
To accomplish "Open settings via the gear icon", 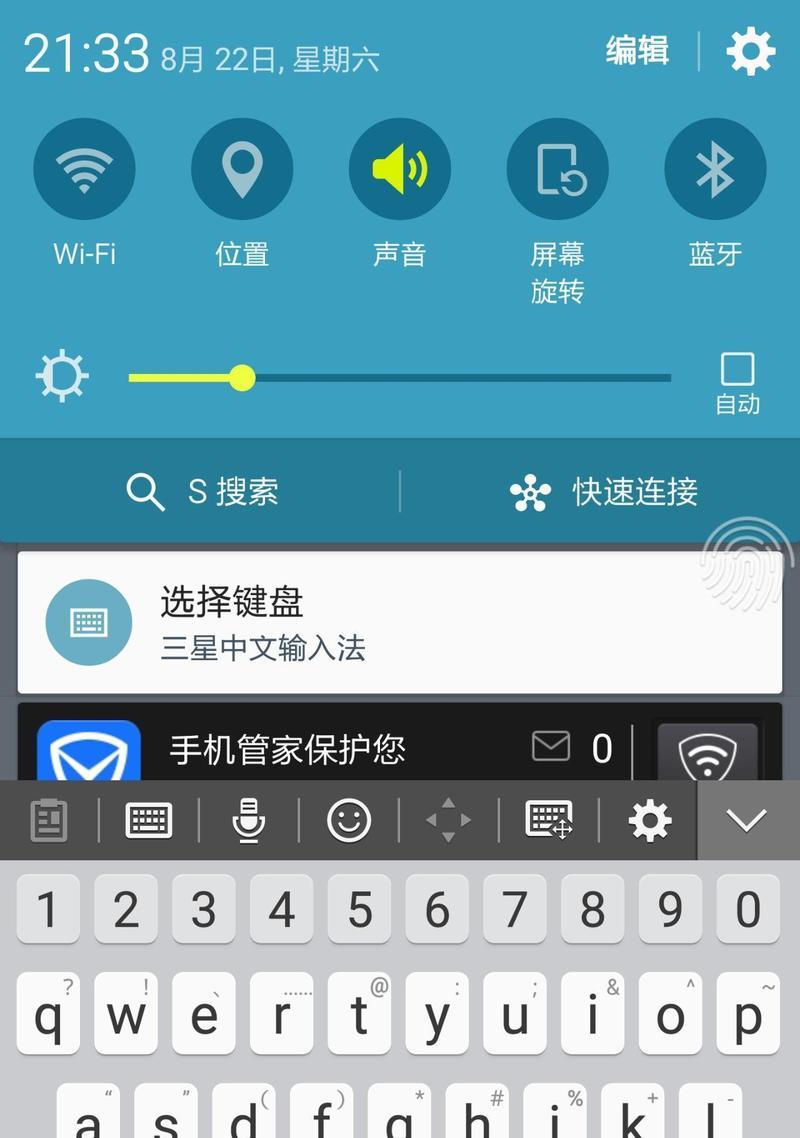I will [x=750, y=51].
